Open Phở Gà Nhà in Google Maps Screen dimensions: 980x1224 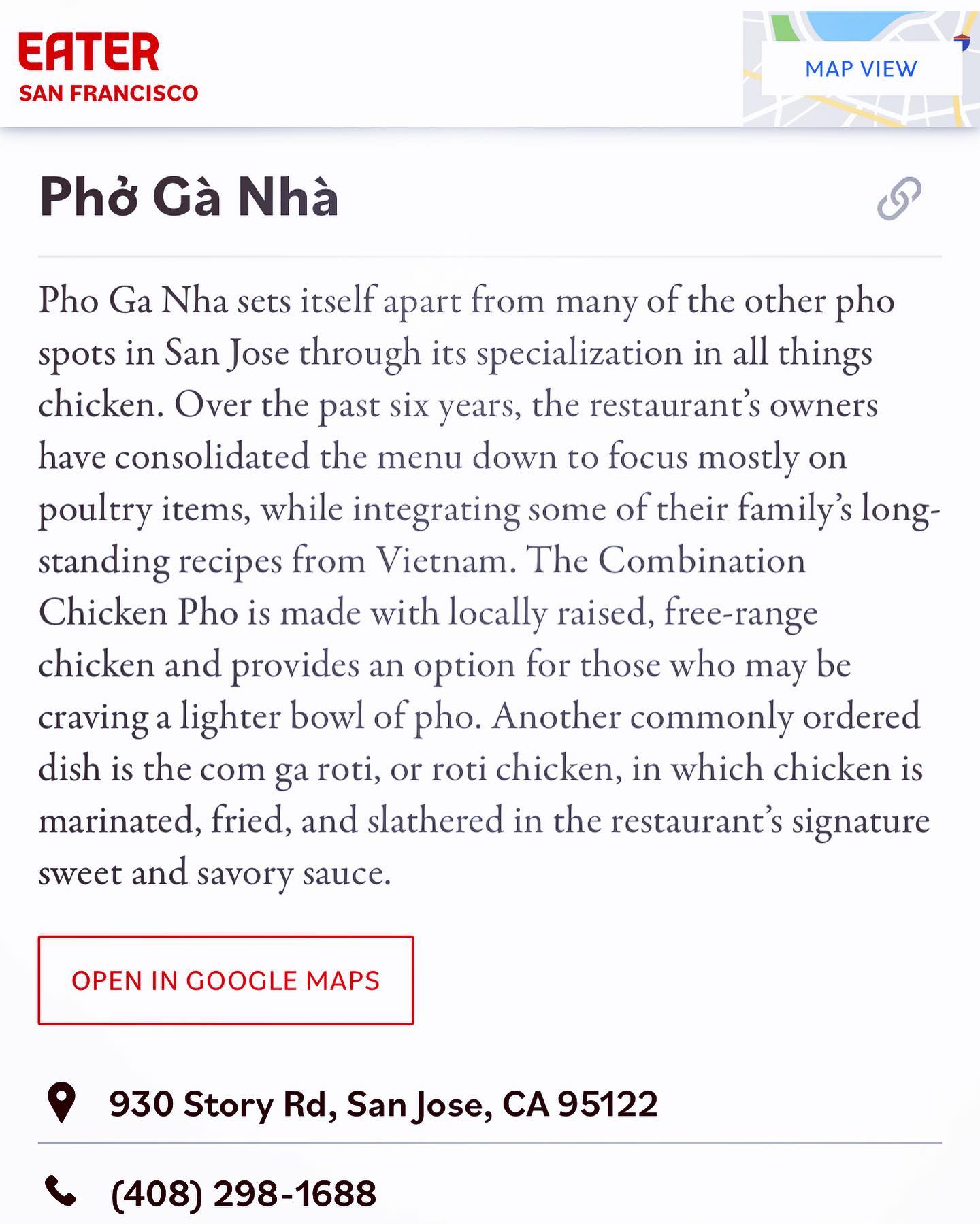click(x=225, y=980)
